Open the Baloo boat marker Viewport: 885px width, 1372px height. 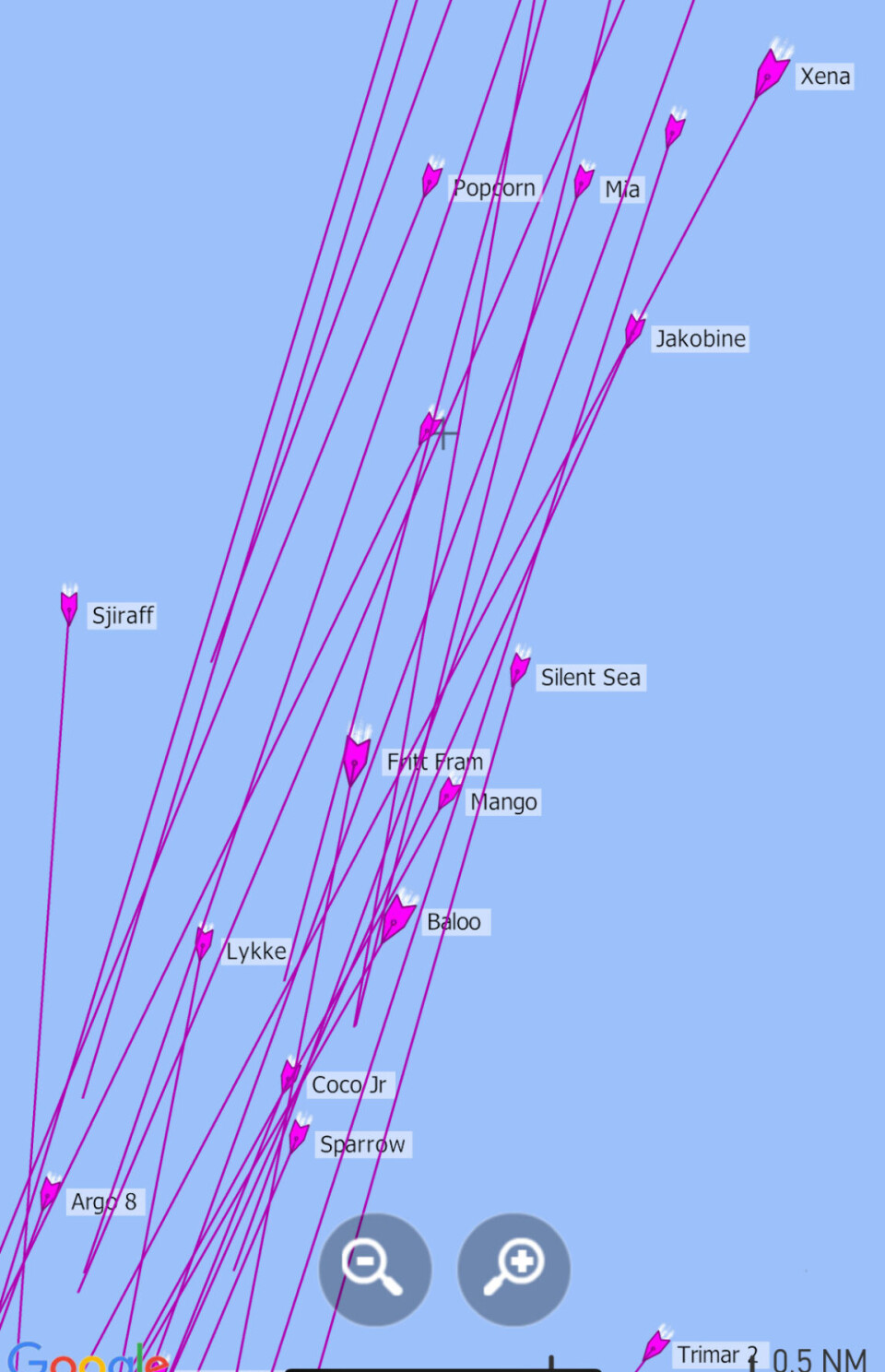[397, 917]
